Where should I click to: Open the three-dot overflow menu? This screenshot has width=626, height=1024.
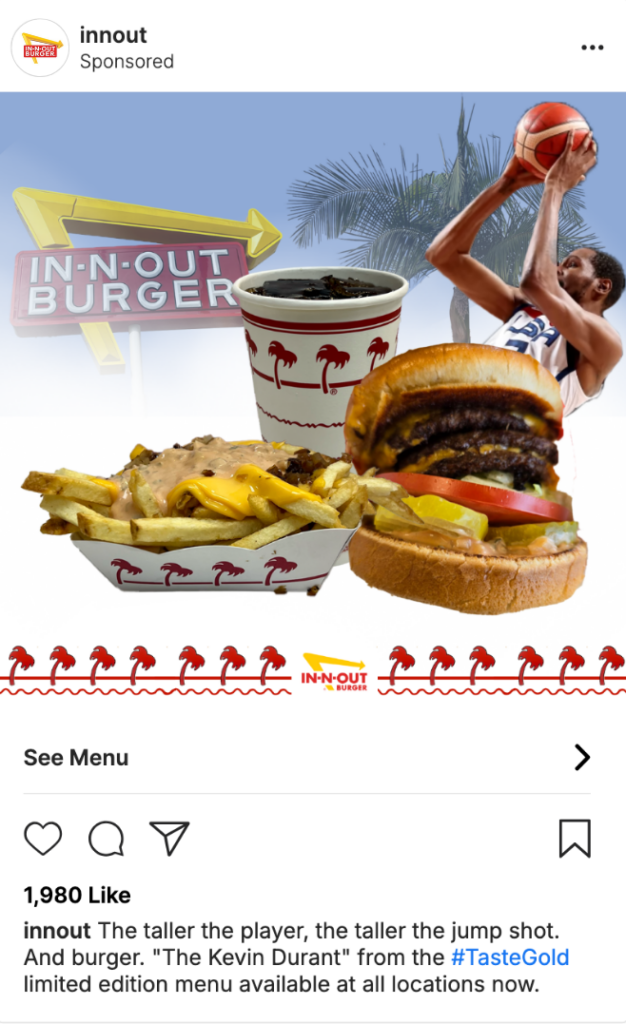(592, 48)
